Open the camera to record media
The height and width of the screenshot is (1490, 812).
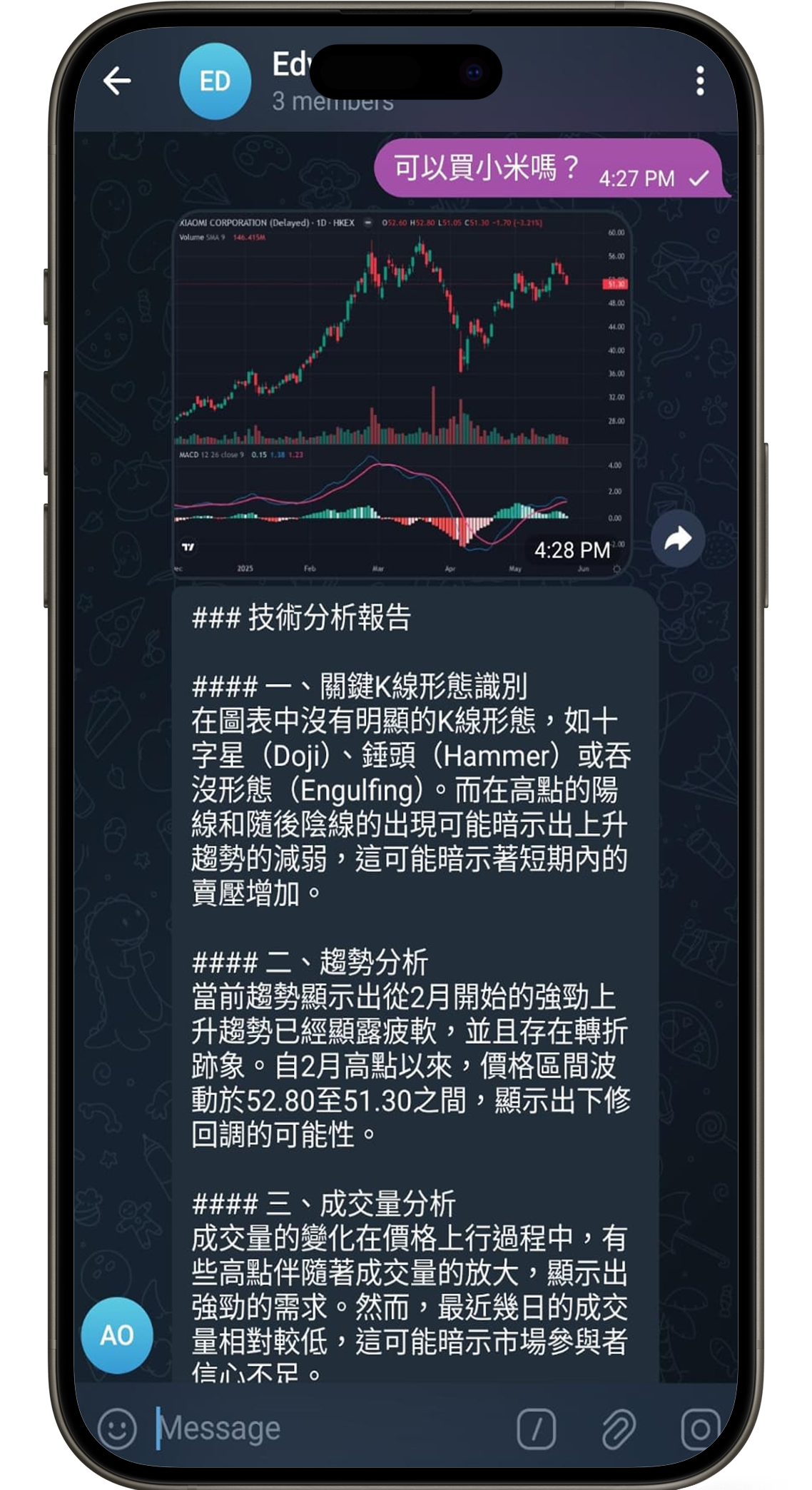point(699,1429)
